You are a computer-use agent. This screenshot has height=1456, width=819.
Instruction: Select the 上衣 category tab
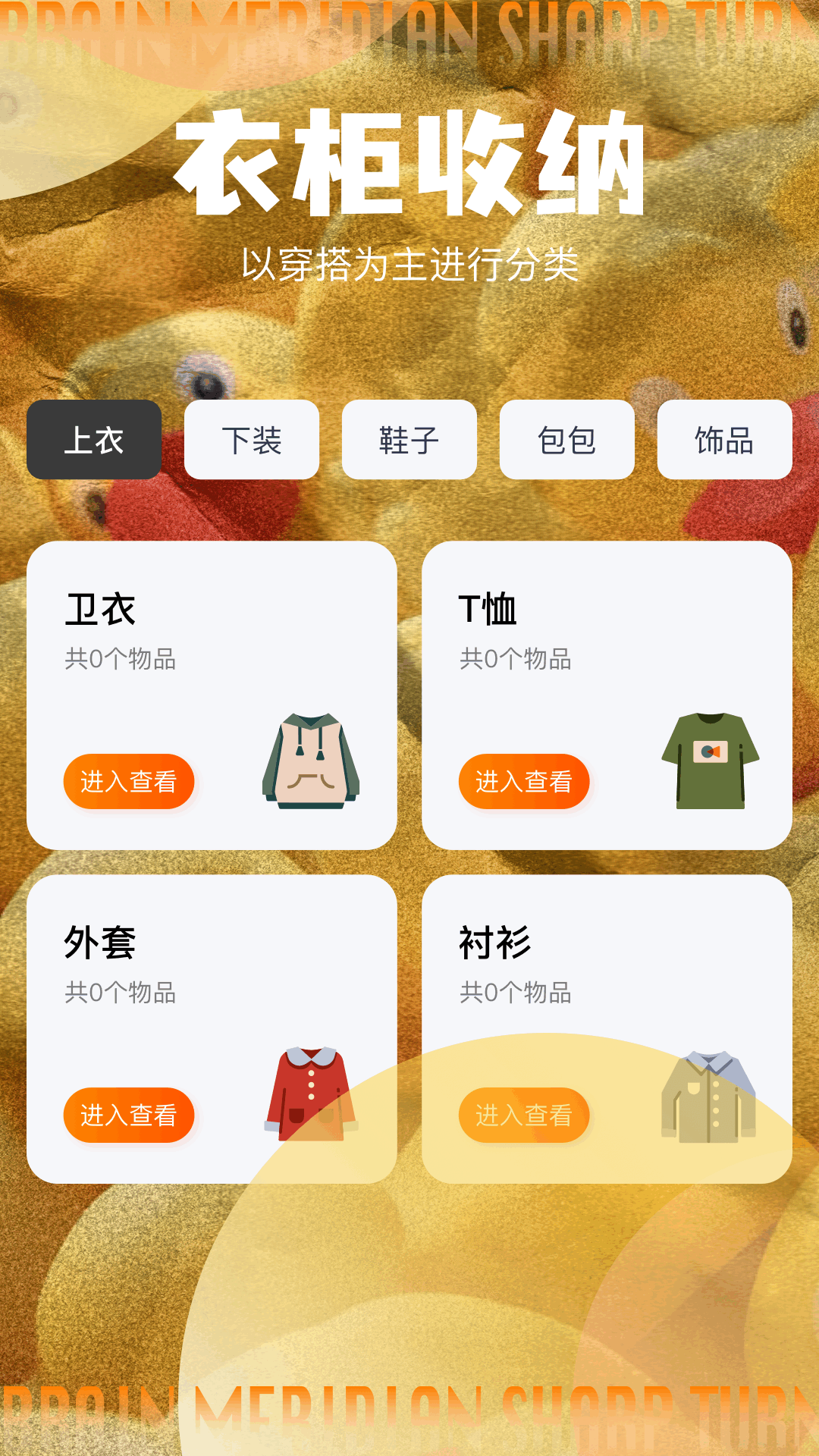[x=93, y=441]
